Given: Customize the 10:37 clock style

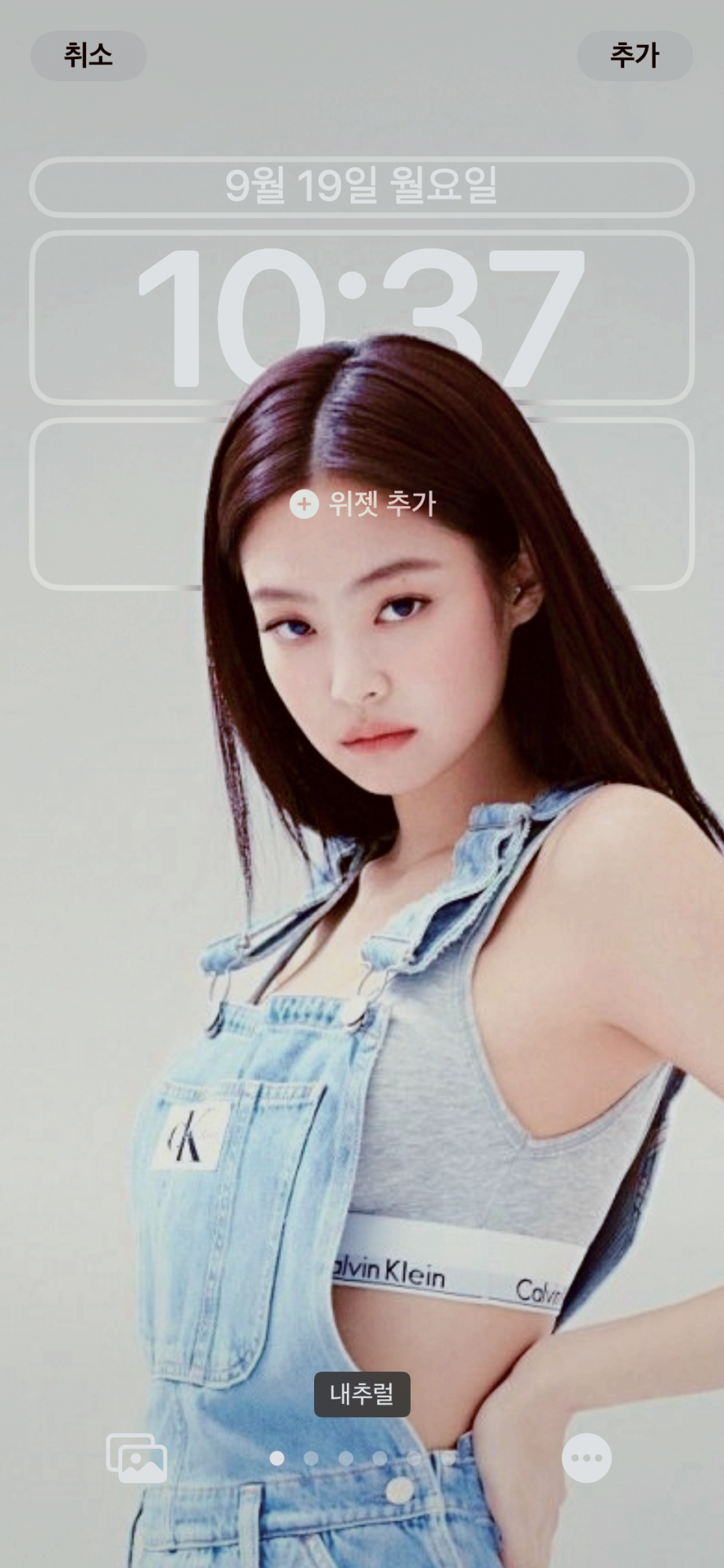Looking at the screenshot, I should [x=361, y=318].
